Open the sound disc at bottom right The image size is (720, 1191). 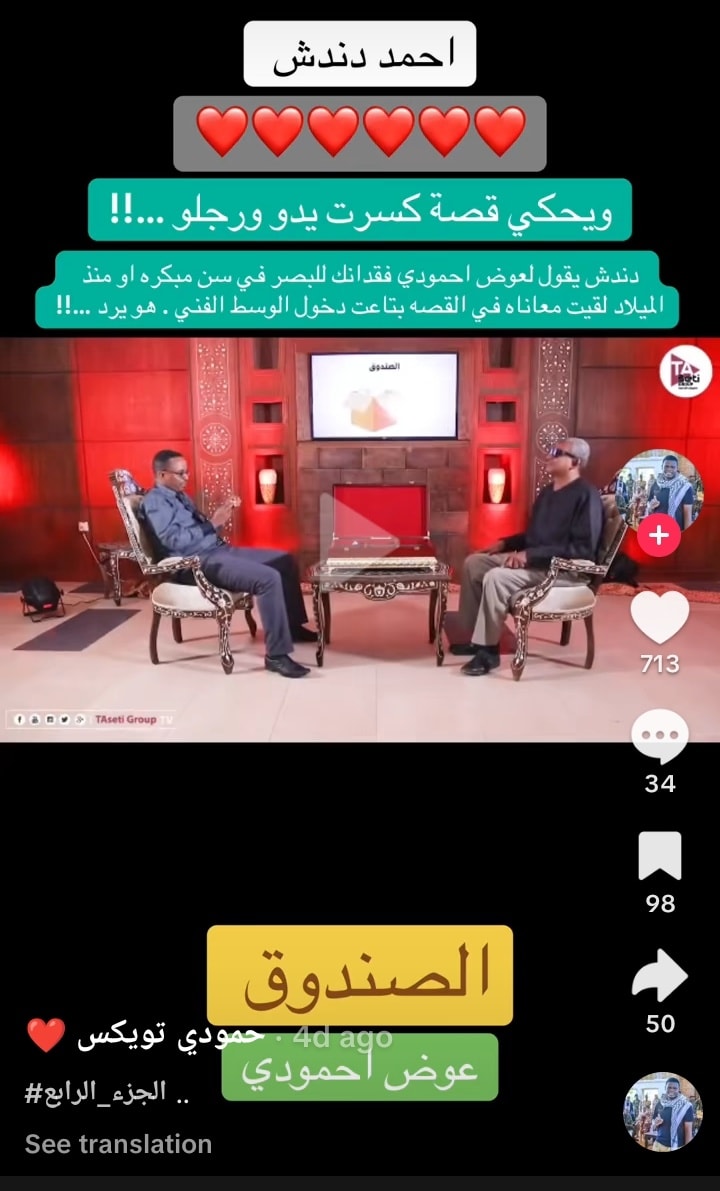pyautogui.click(x=662, y=1112)
